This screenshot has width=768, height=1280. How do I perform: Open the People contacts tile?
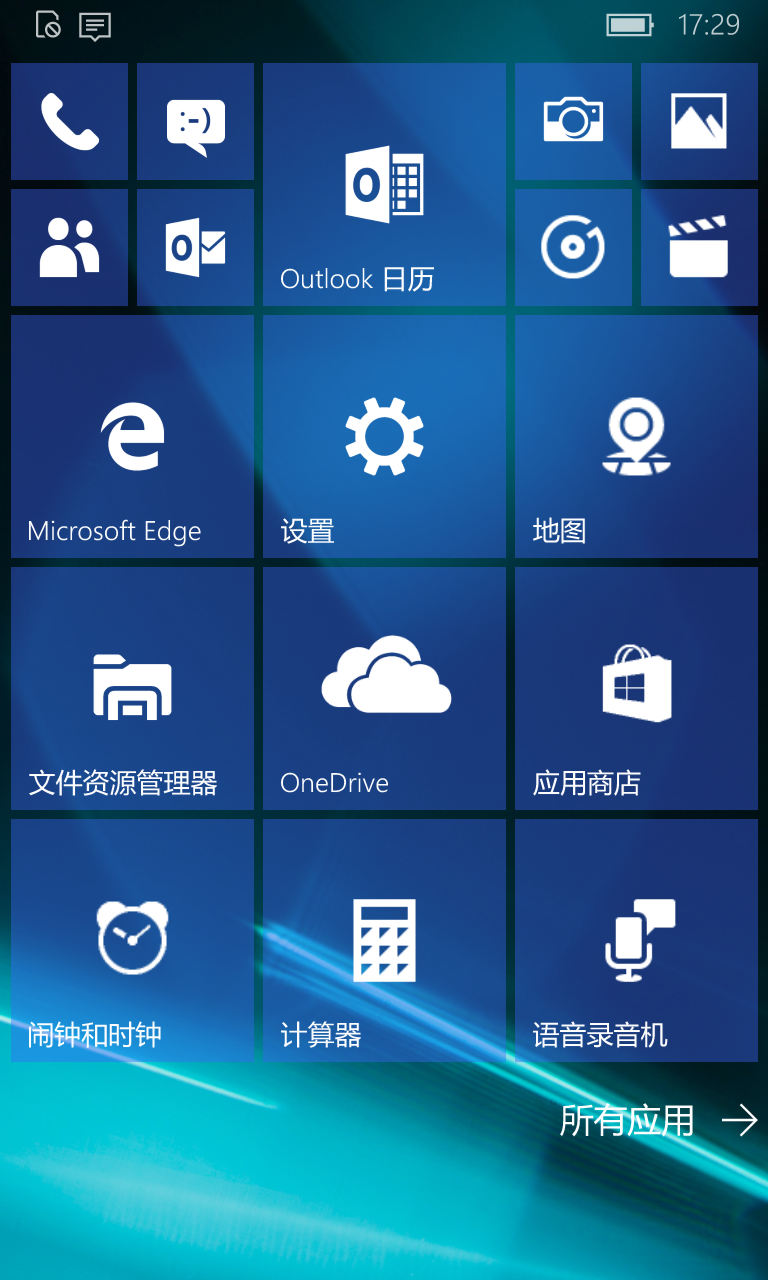[69, 247]
